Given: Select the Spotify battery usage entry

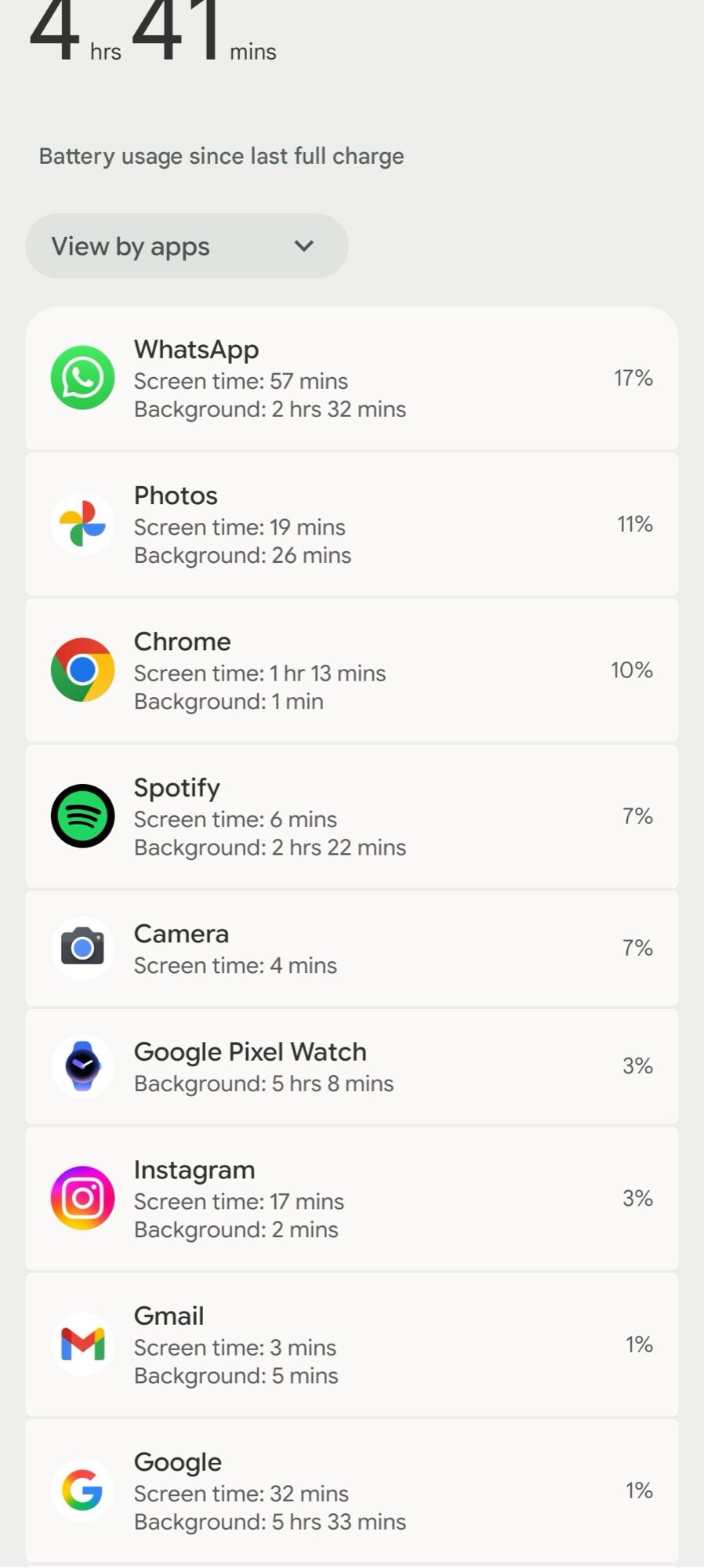Looking at the screenshot, I should (351, 816).
